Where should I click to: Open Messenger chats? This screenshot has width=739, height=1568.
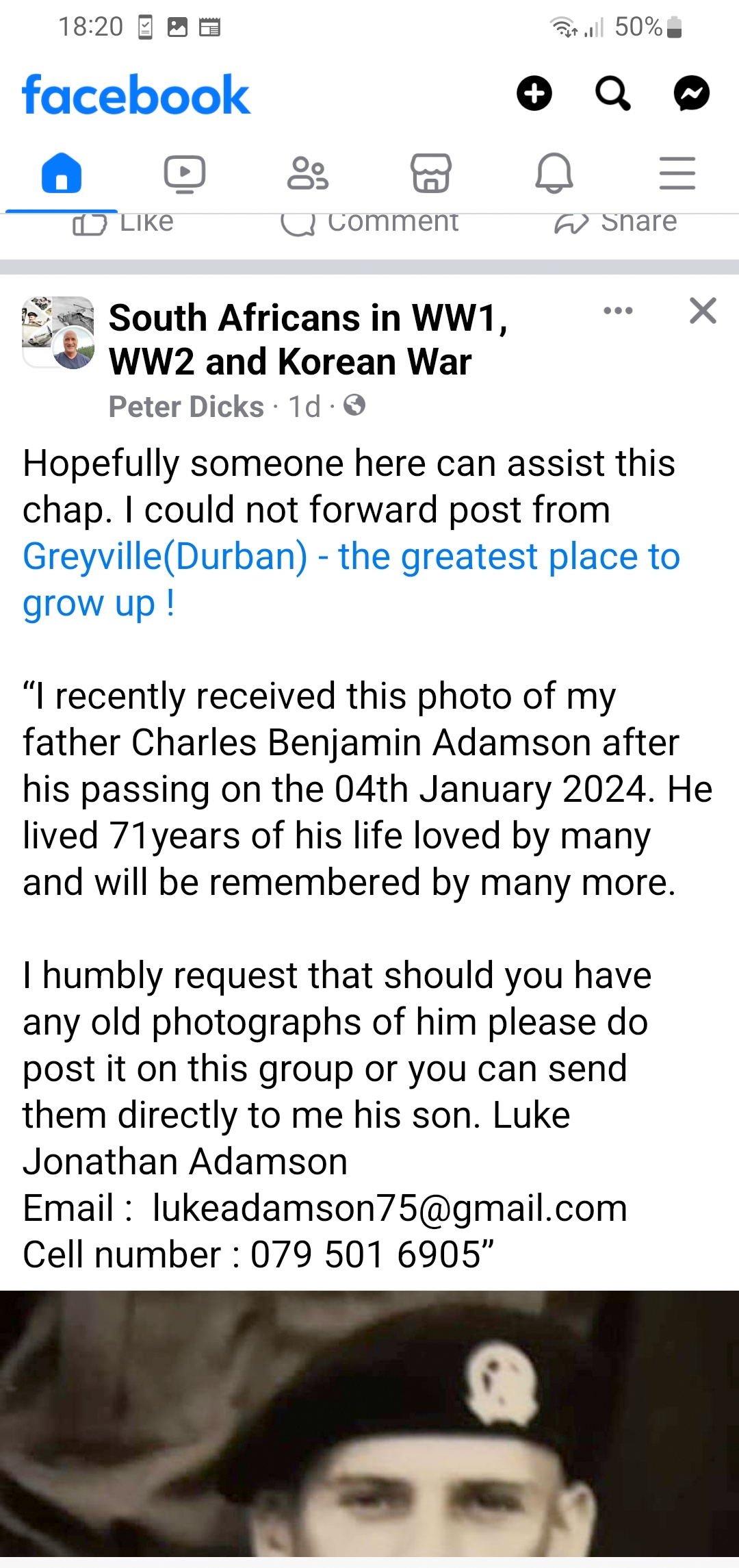point(691,93)
